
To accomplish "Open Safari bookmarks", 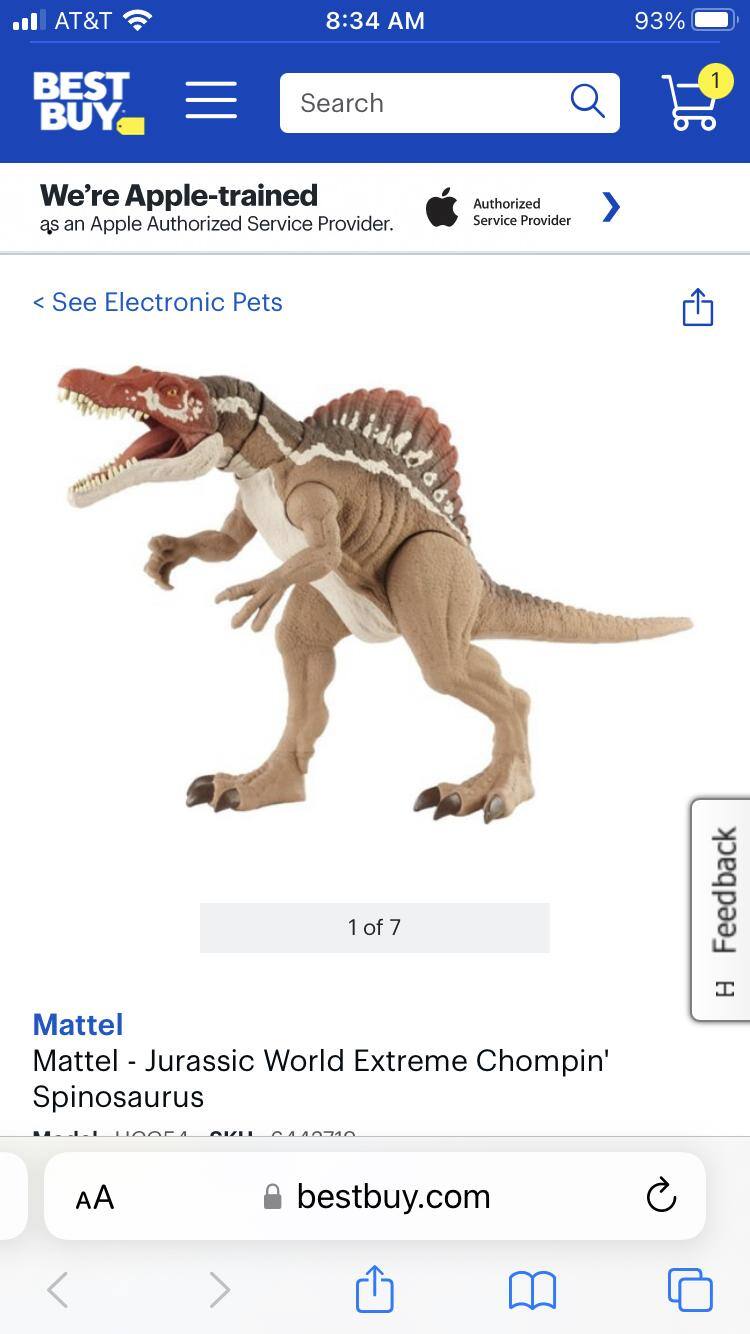I will coord(532,1289).
